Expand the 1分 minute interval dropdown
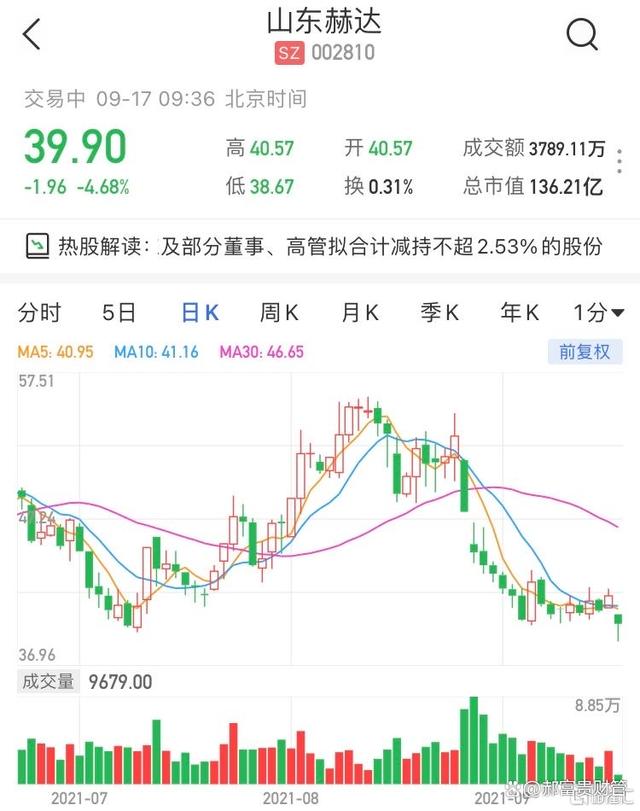This screenshot has height=811, width=640. 599,313
